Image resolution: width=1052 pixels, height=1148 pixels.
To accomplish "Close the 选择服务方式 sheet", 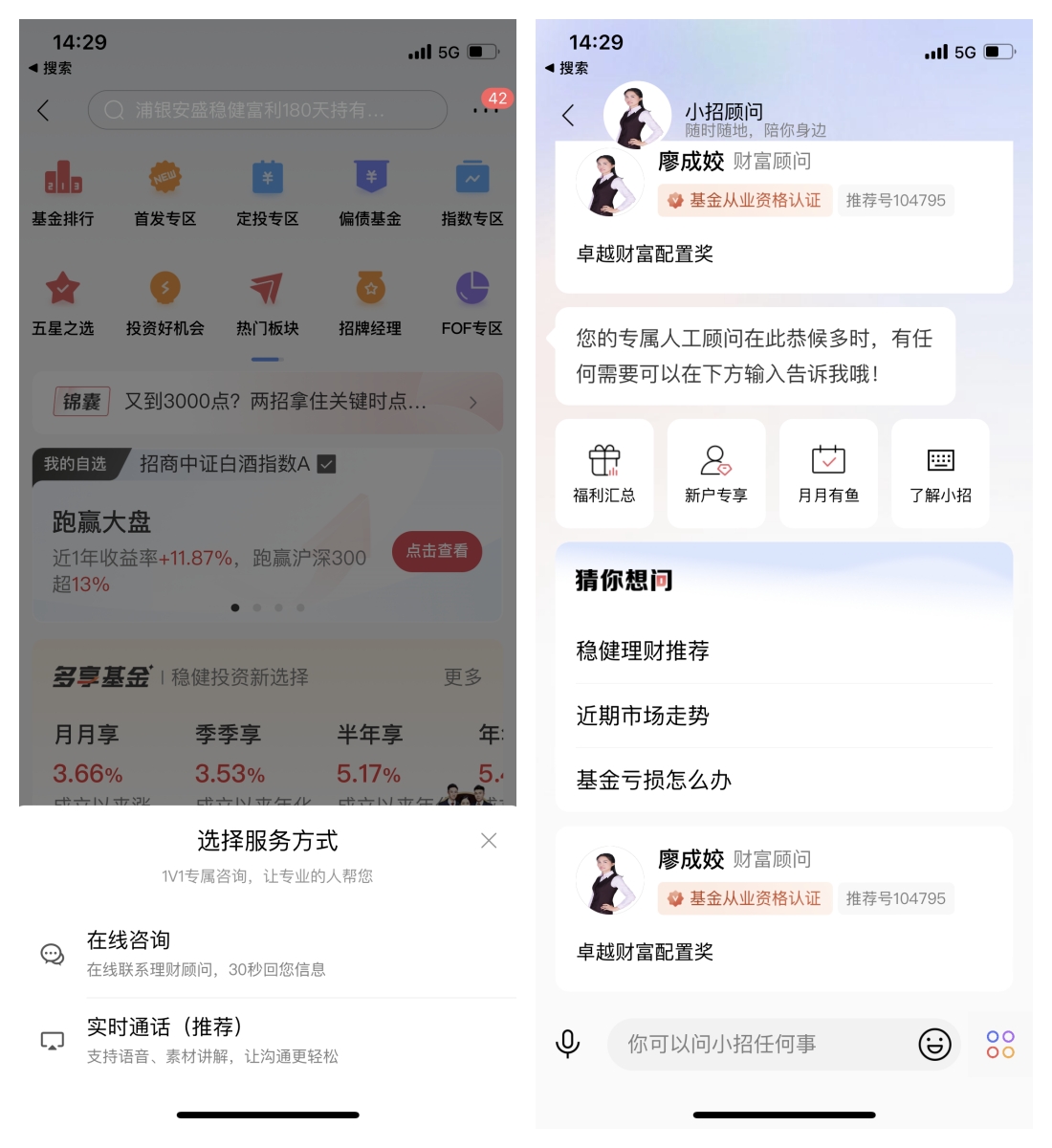I will [x=489, y=841].
